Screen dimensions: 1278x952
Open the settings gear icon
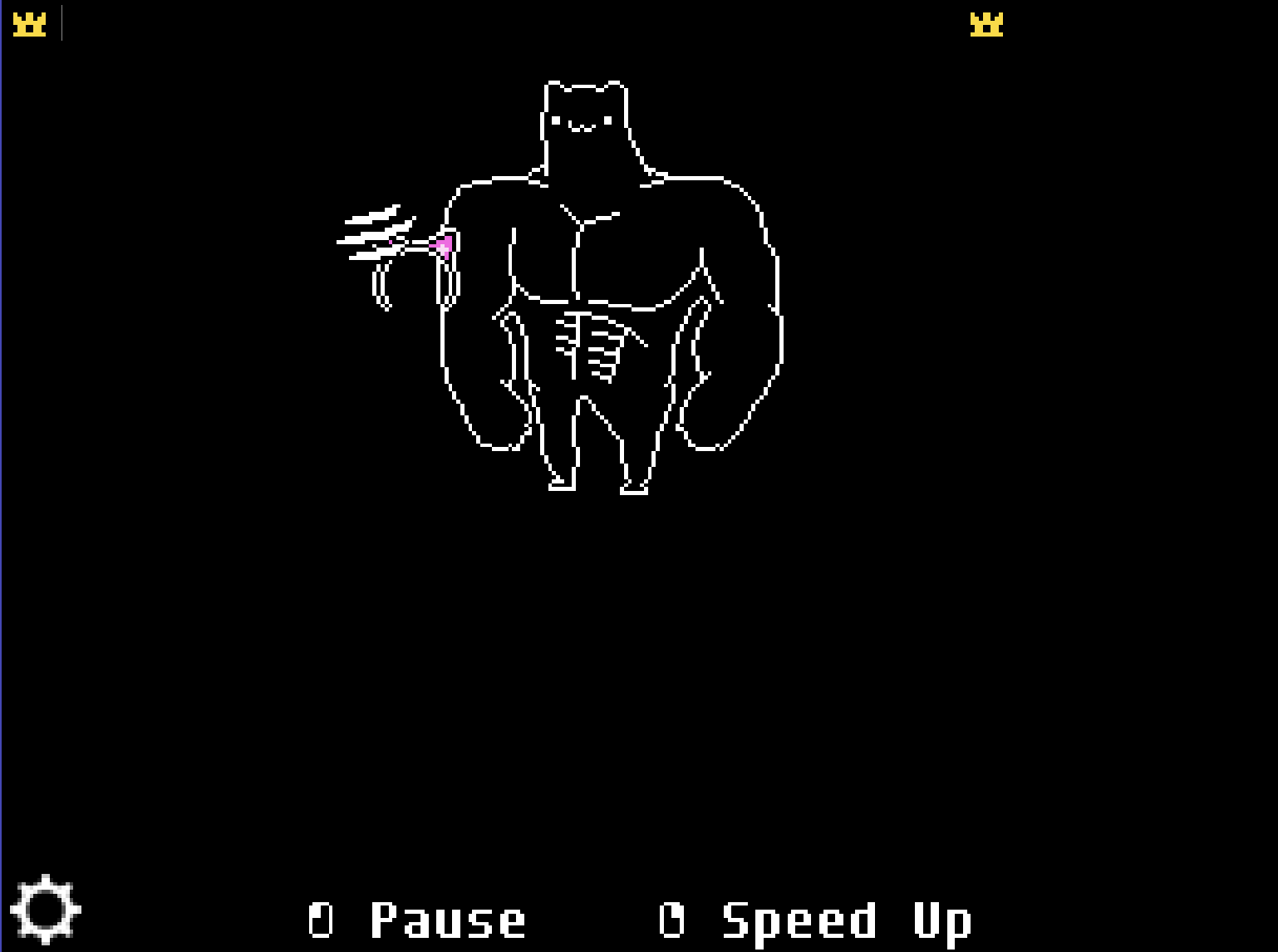tap(47, 909)
